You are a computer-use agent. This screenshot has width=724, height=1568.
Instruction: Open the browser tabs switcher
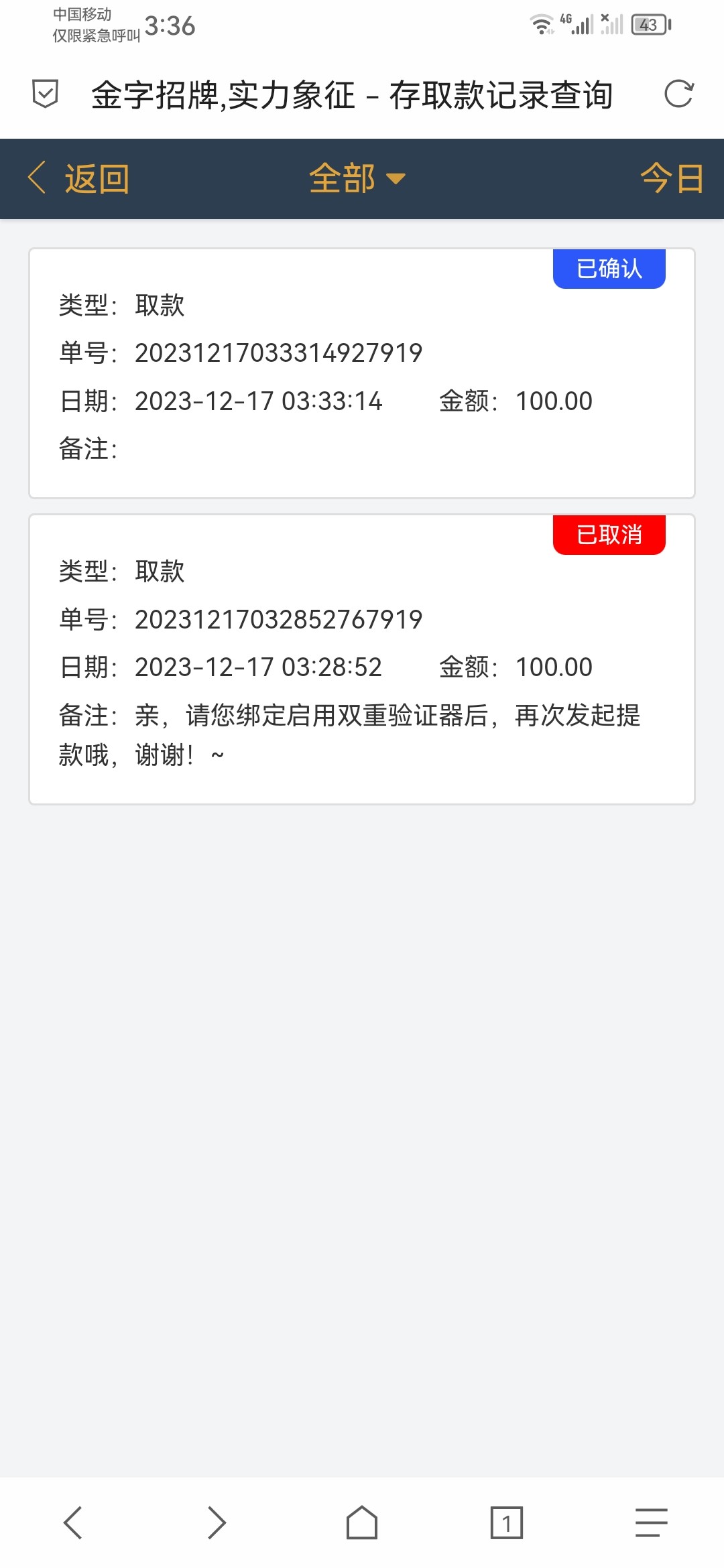(506, 1522)
